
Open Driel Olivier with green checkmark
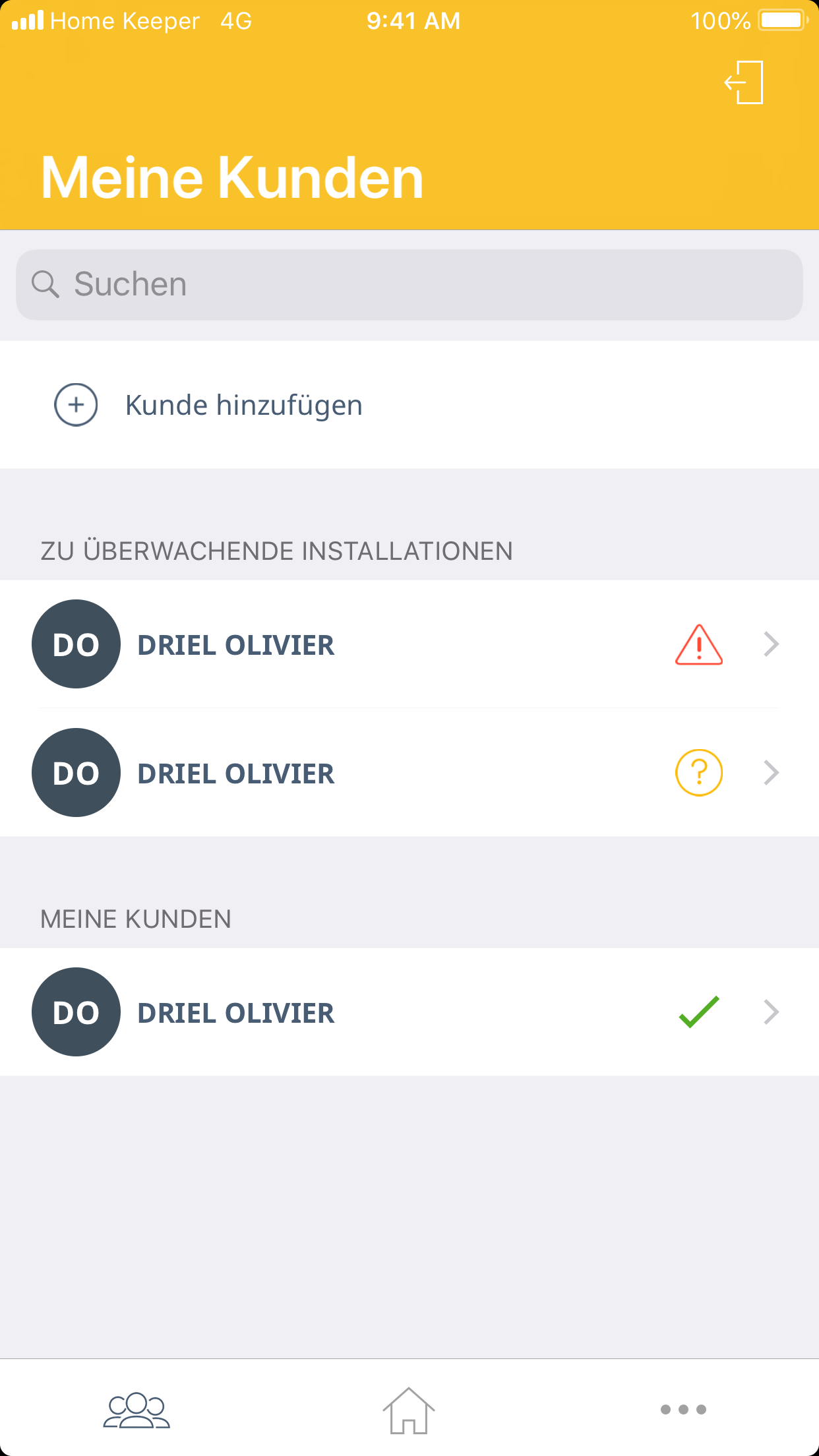click(x=409, y=1012)
